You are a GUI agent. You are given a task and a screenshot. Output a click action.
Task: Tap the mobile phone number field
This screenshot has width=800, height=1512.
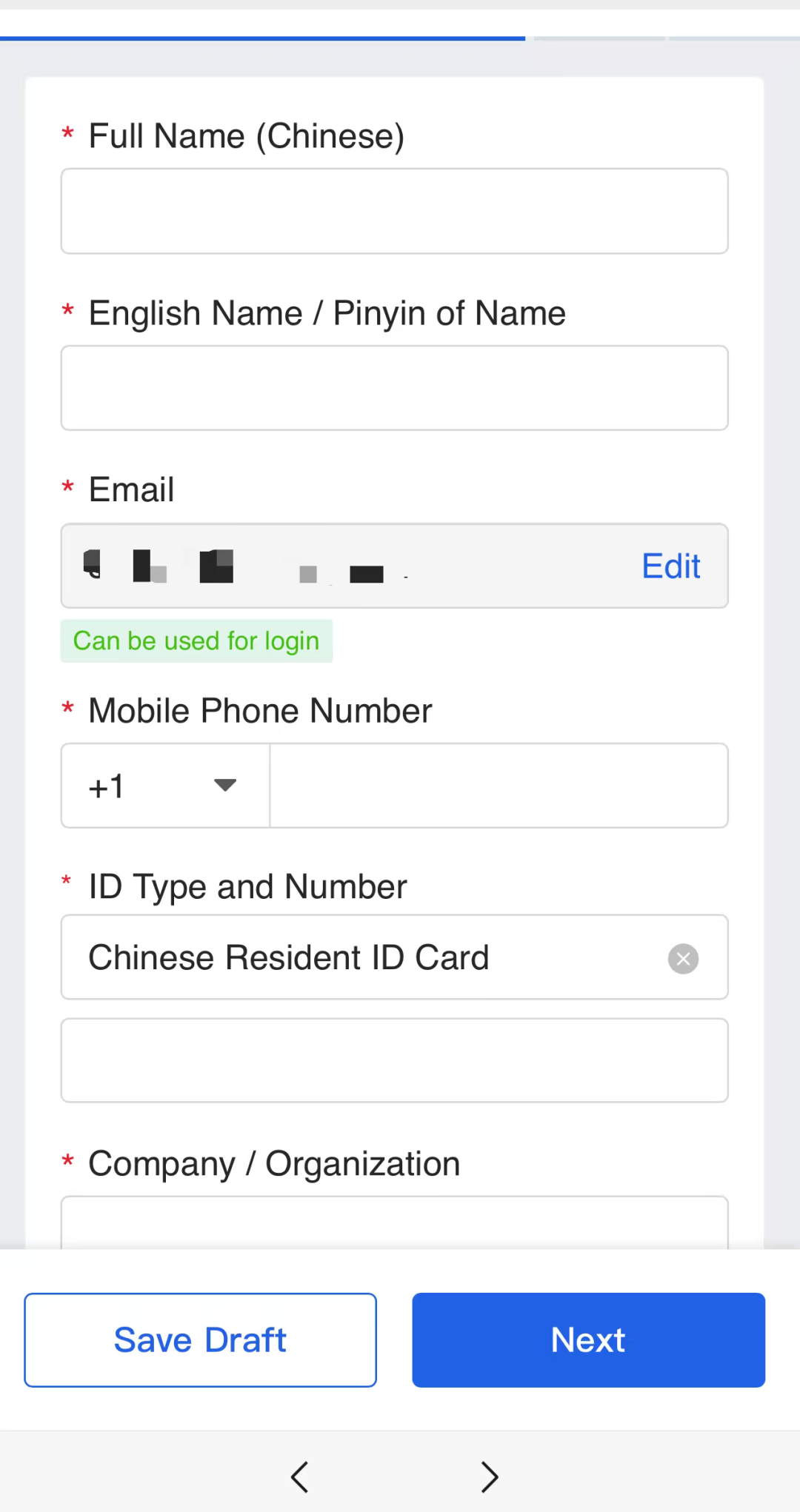(499, 786)
